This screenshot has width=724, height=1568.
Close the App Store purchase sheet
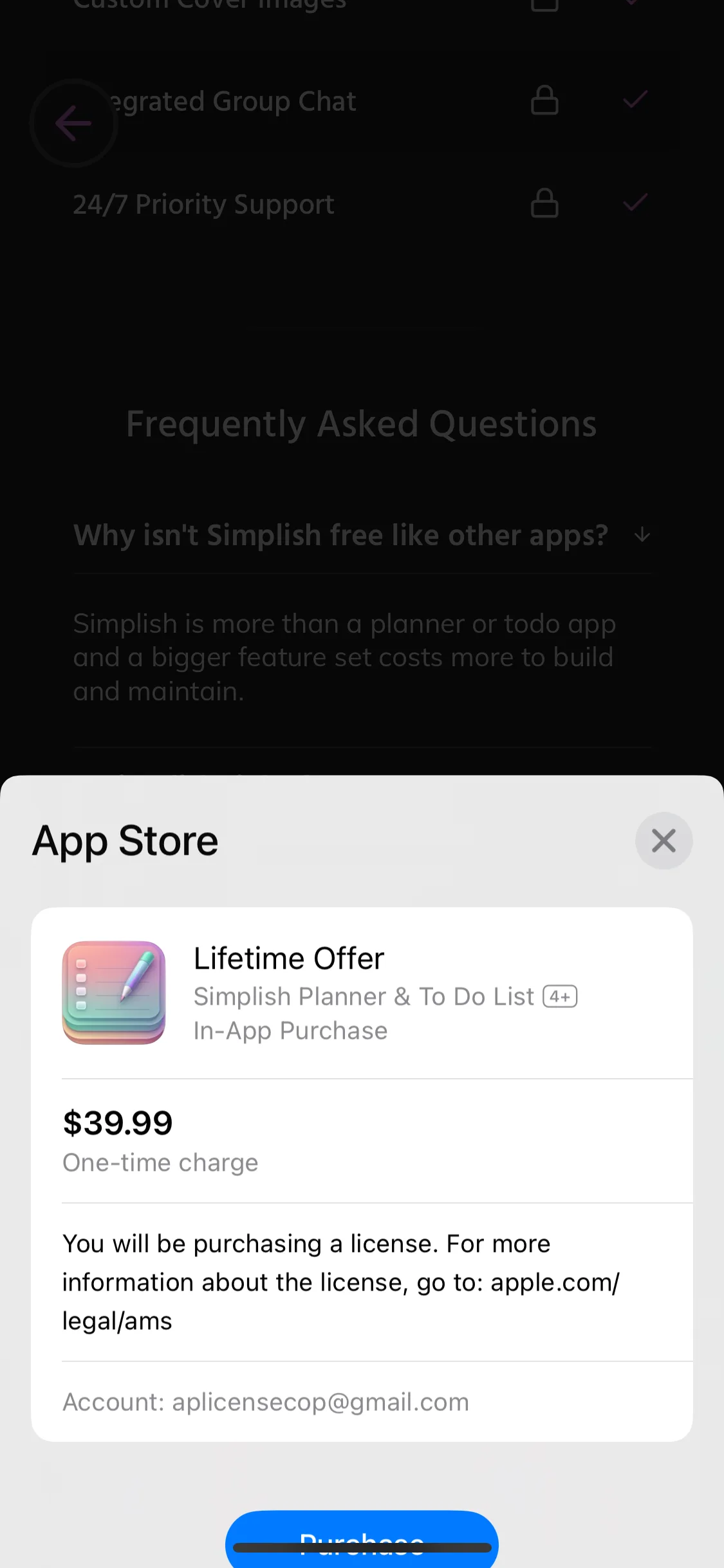click(x=664, y=841)
